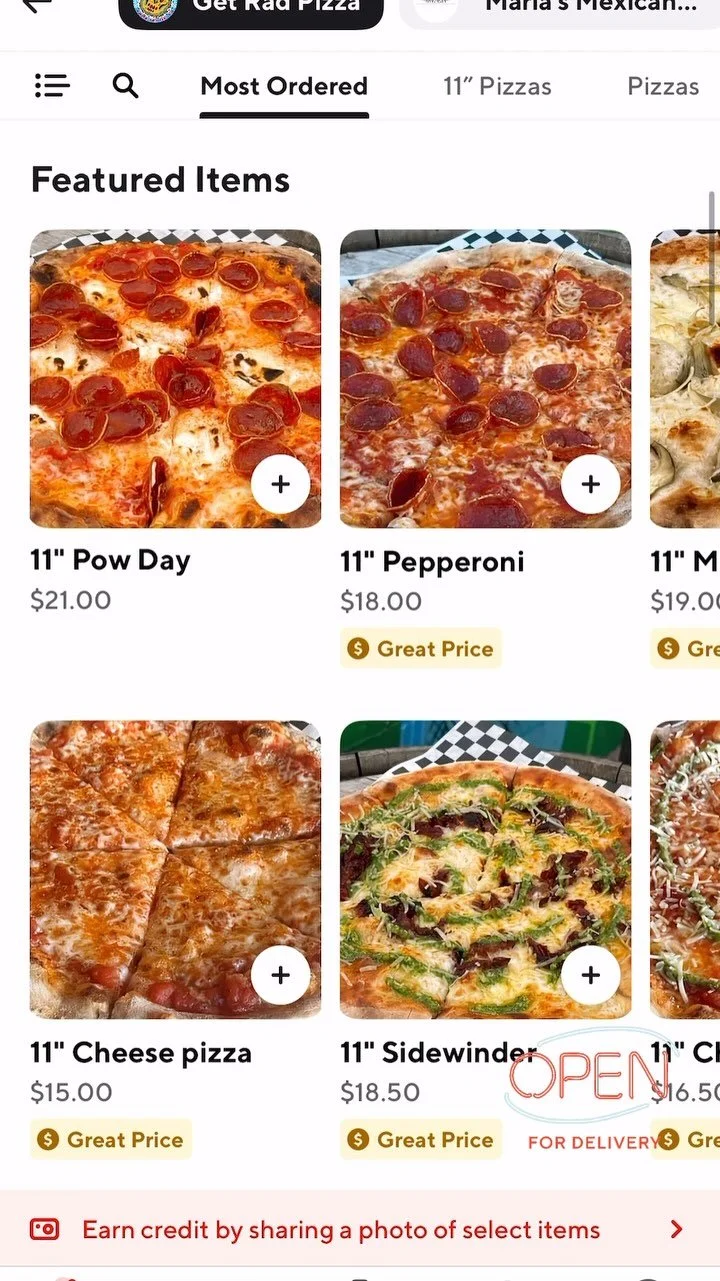This screenshot has height=1281, width=720.
Task: Add 11" Sidewinder to cart
Action: click(590, 975)
